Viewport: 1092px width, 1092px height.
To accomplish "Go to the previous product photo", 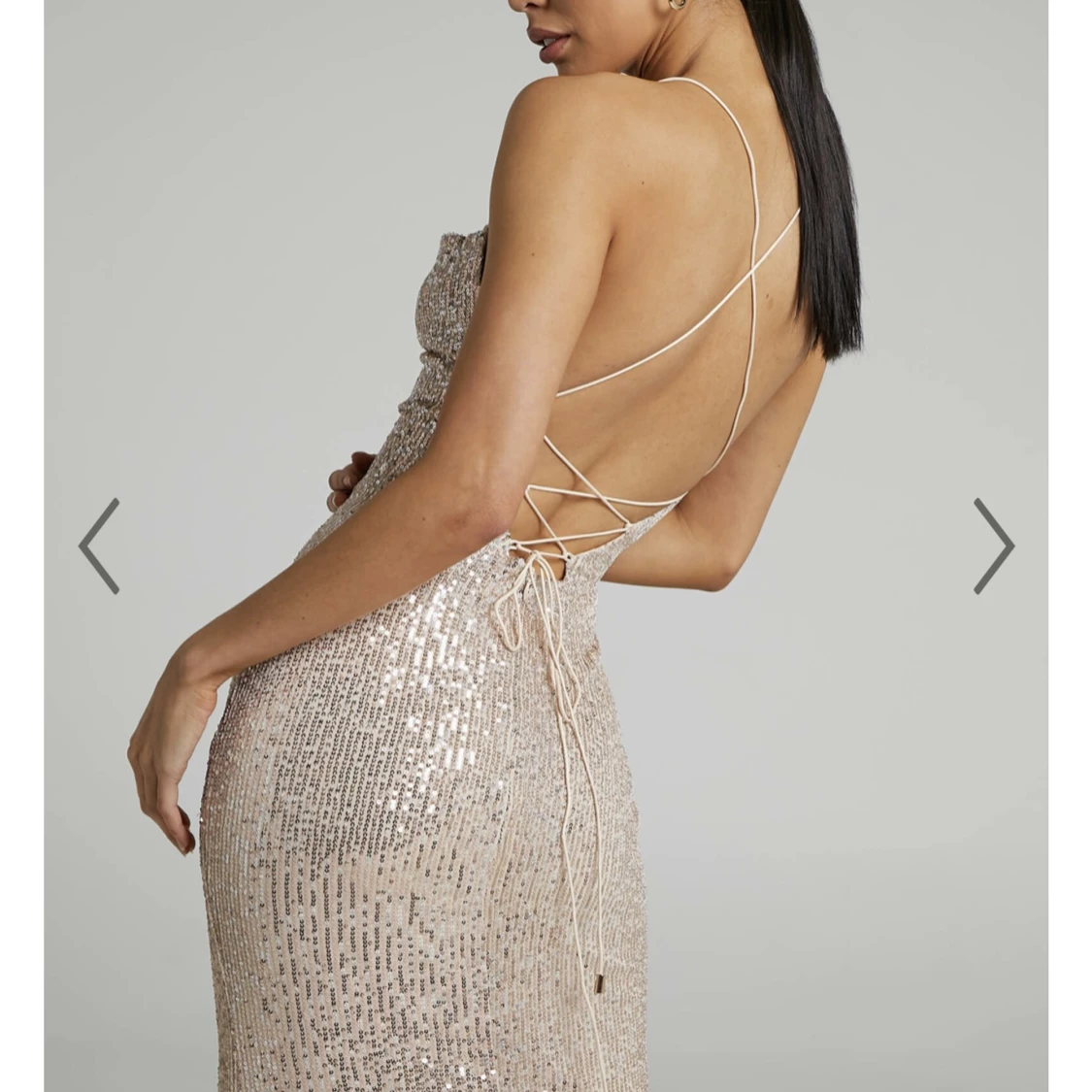I will tap(99, 546).
